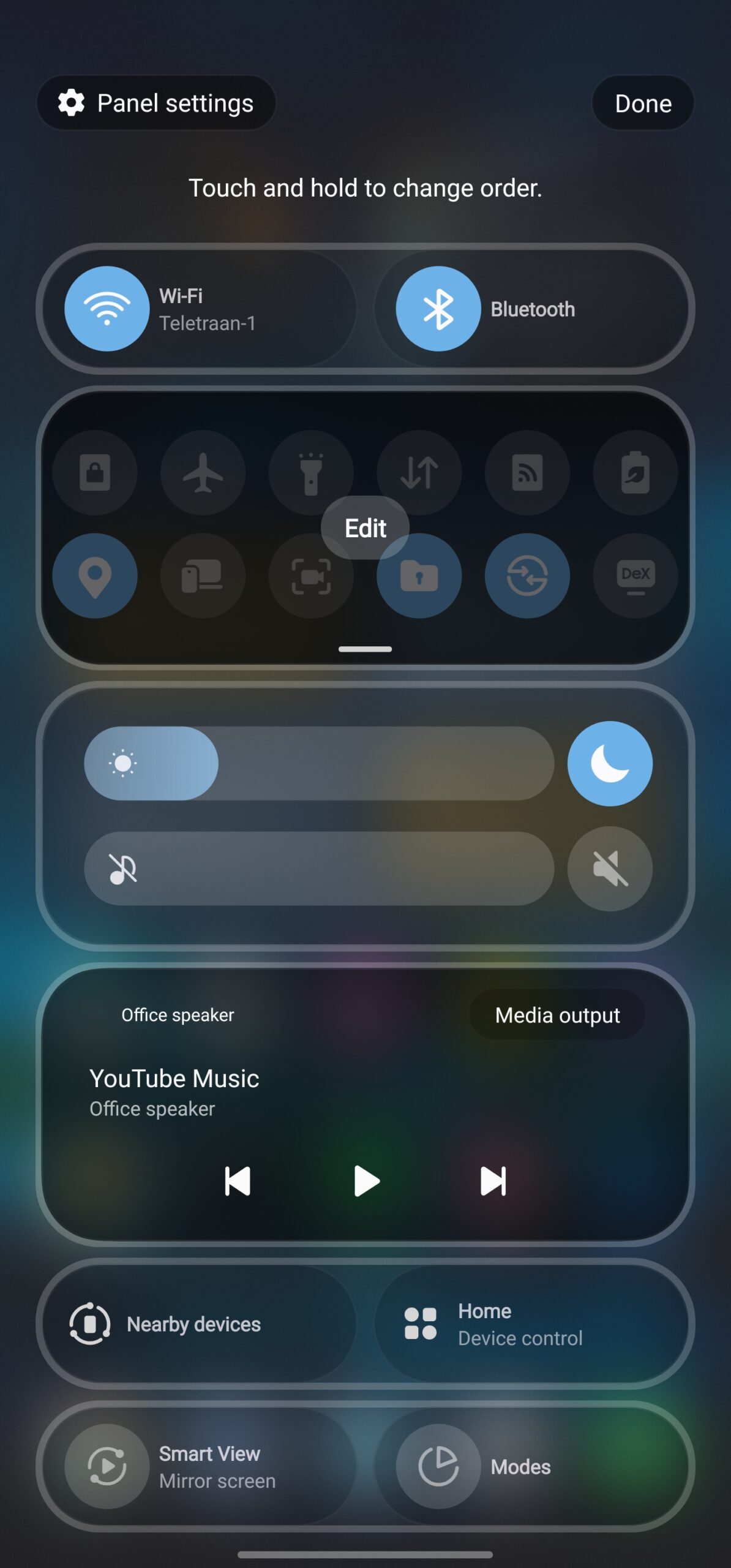
Task: Expand quick settings via the drag handle
Action: point(365,649)
